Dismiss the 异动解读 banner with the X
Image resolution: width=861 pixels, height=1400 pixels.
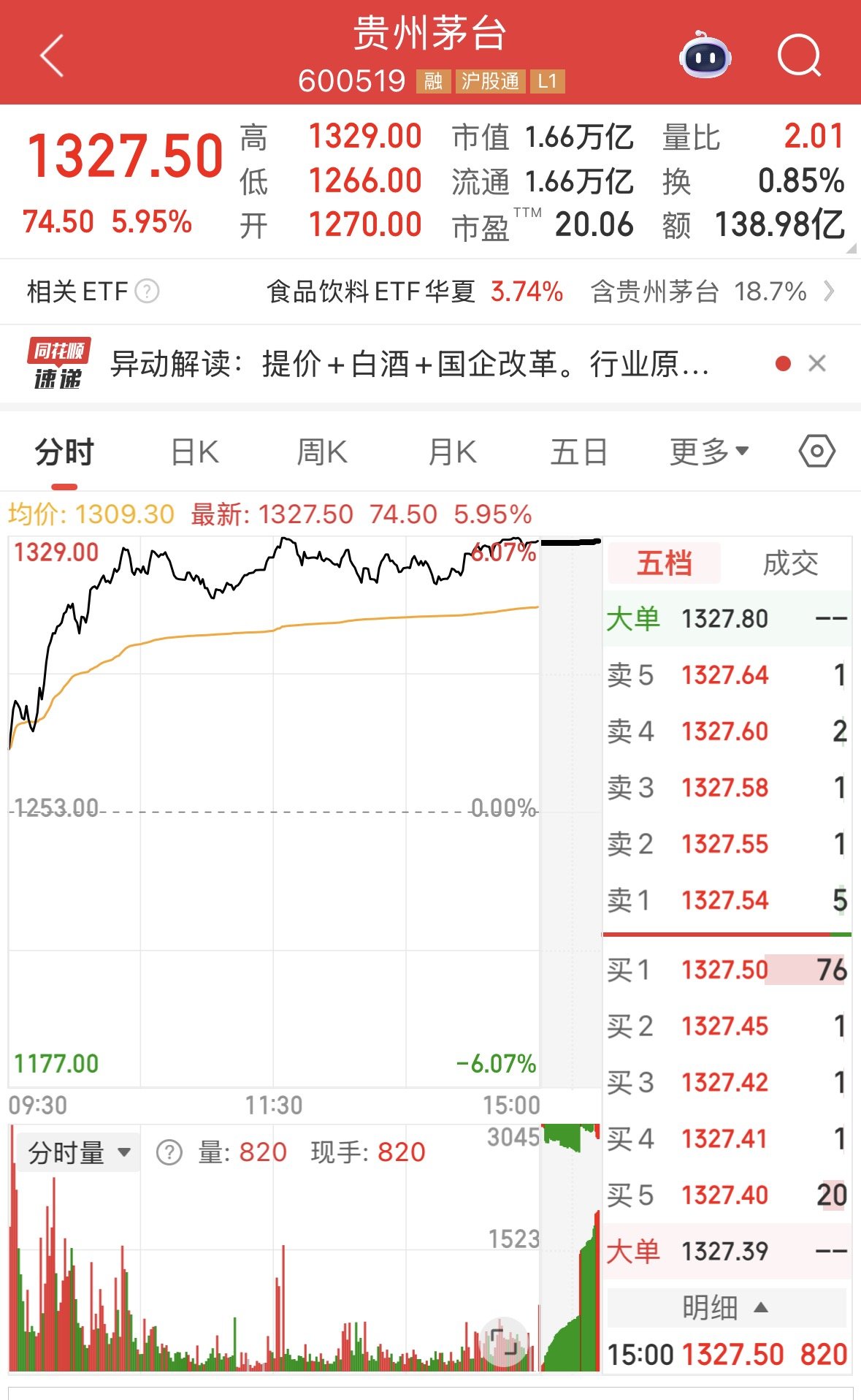pyautogui.click(x=817, y=363)
